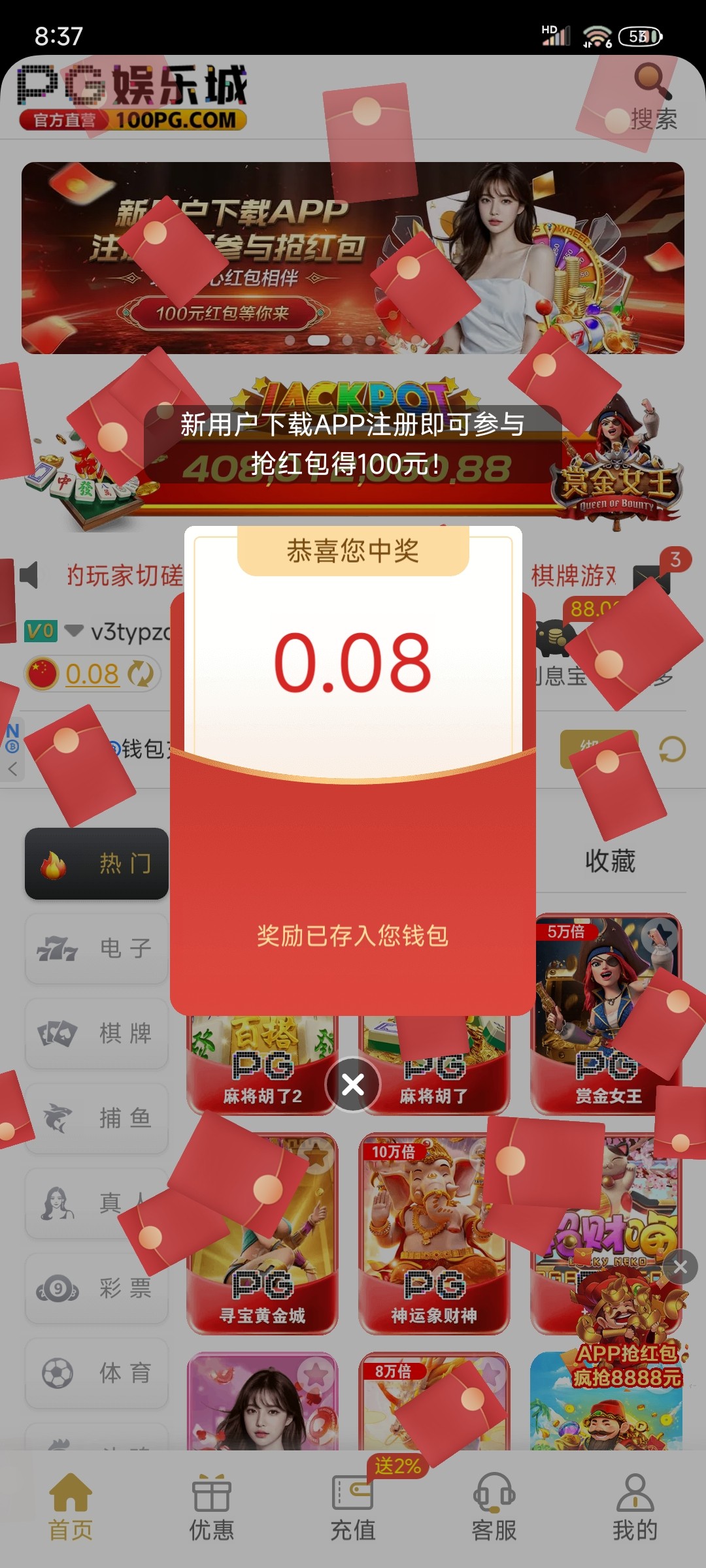706x1568 pixels.
Task: Select the 体育 category
Action: pos(97,1373)
